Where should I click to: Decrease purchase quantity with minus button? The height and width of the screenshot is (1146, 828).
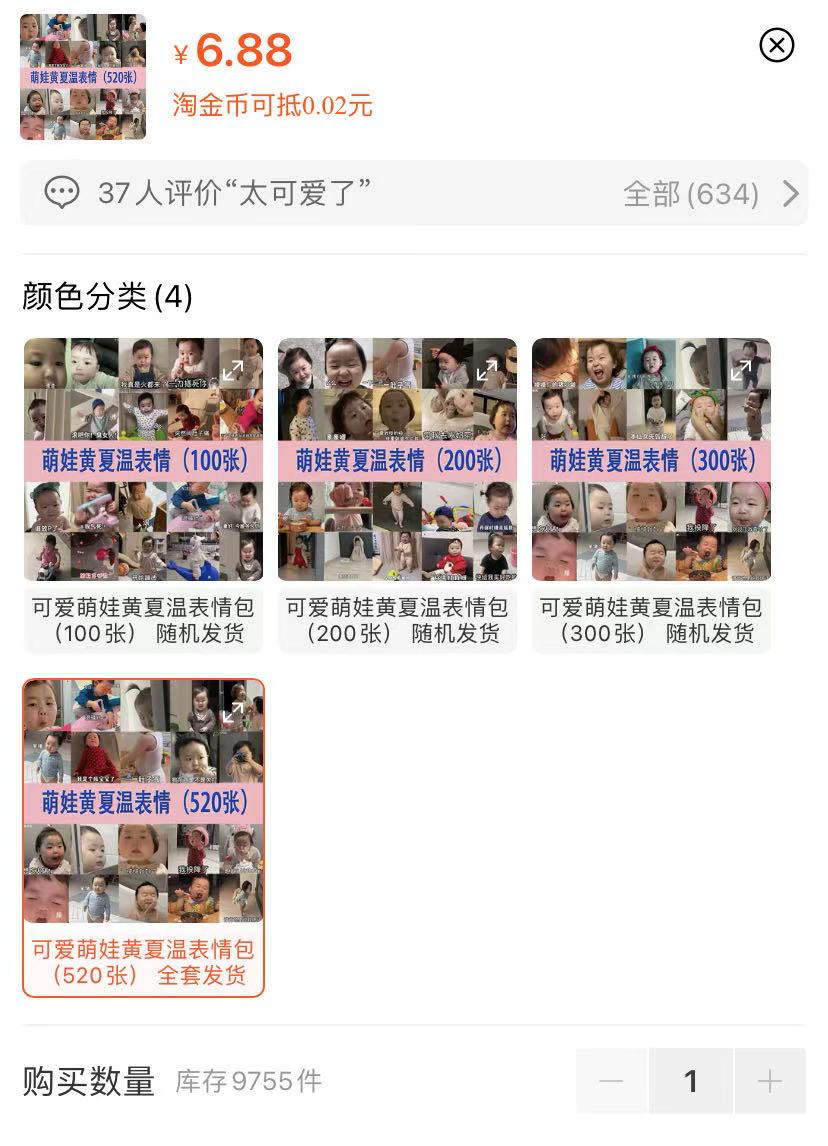(611, 1081)
